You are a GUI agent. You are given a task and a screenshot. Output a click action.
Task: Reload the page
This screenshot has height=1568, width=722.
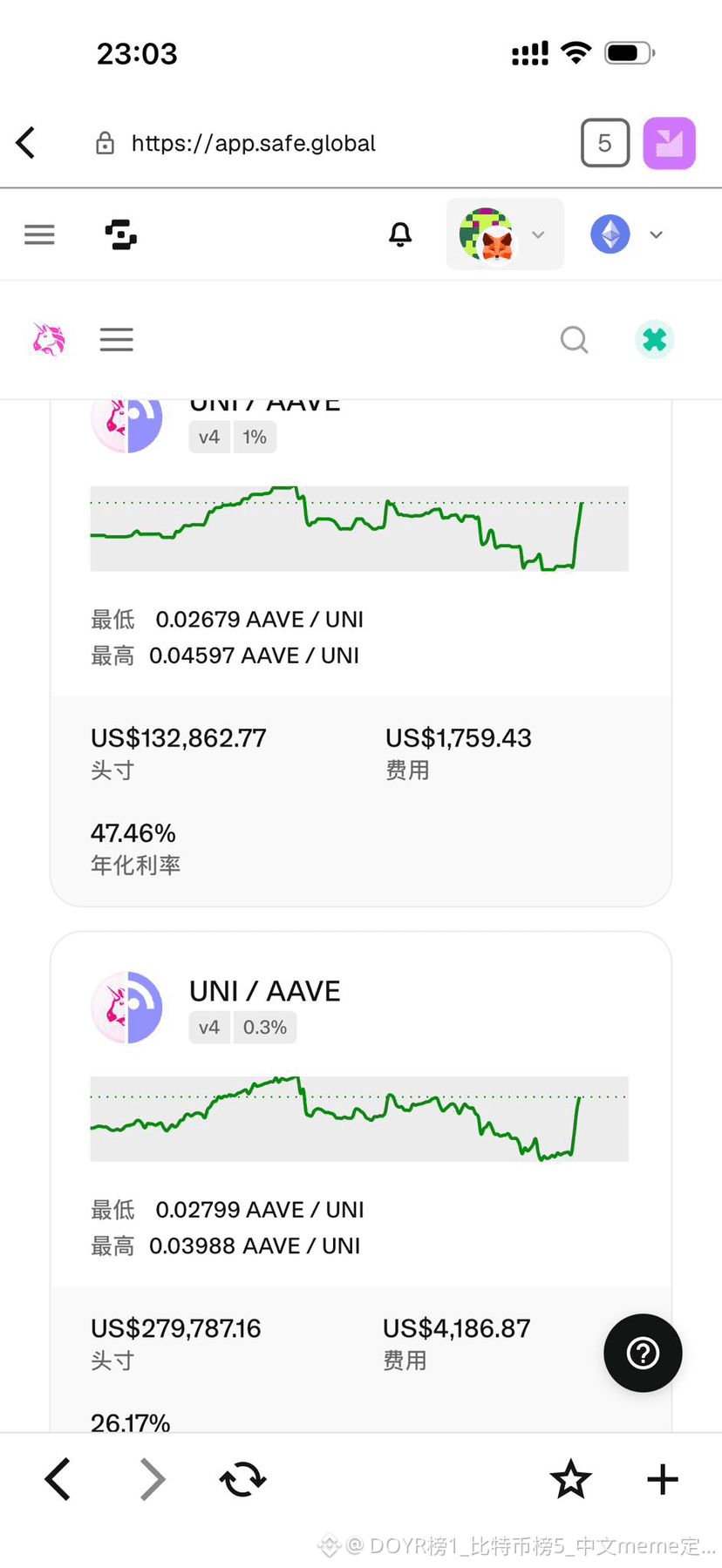[242, 1479]
